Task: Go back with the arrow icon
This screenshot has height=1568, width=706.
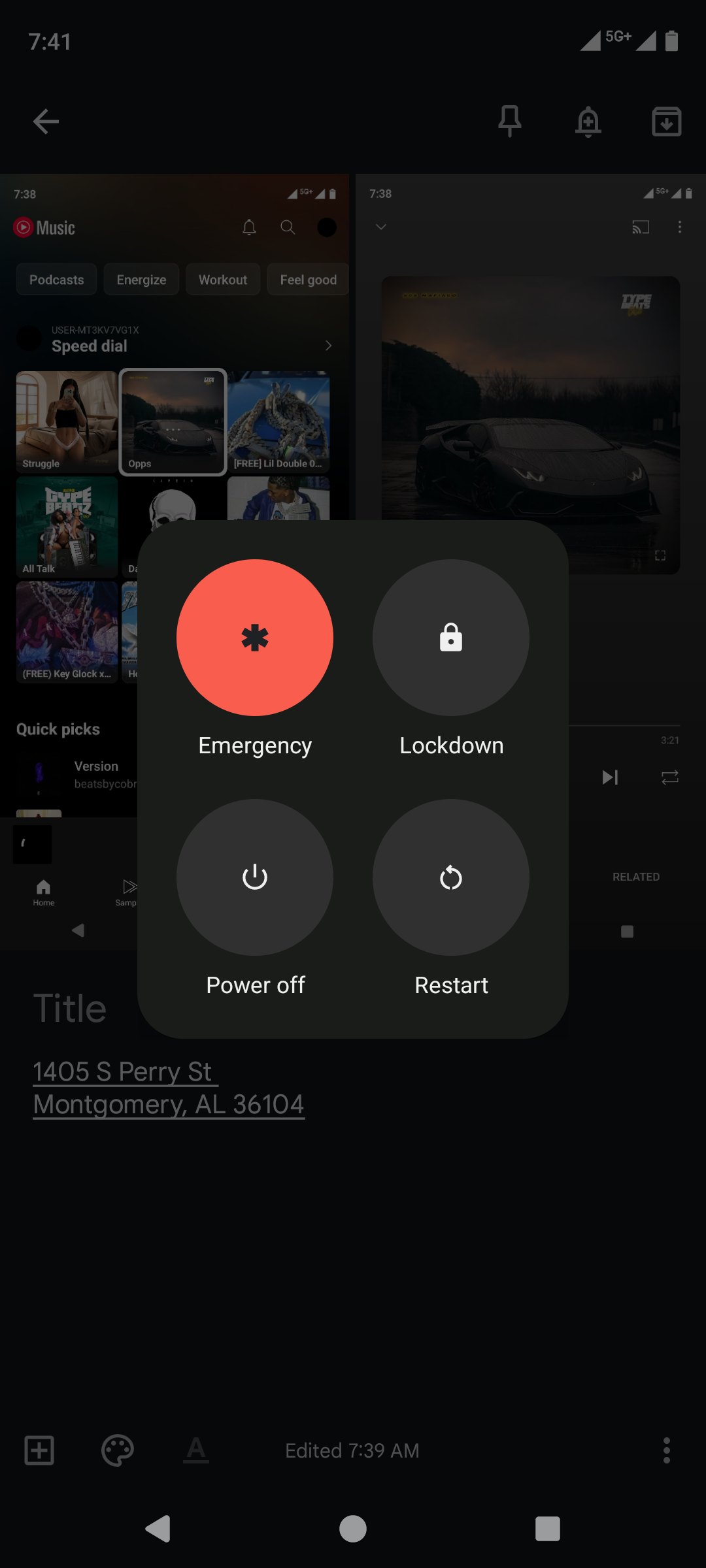Action: pyautogui.click(x=46, y=122)
